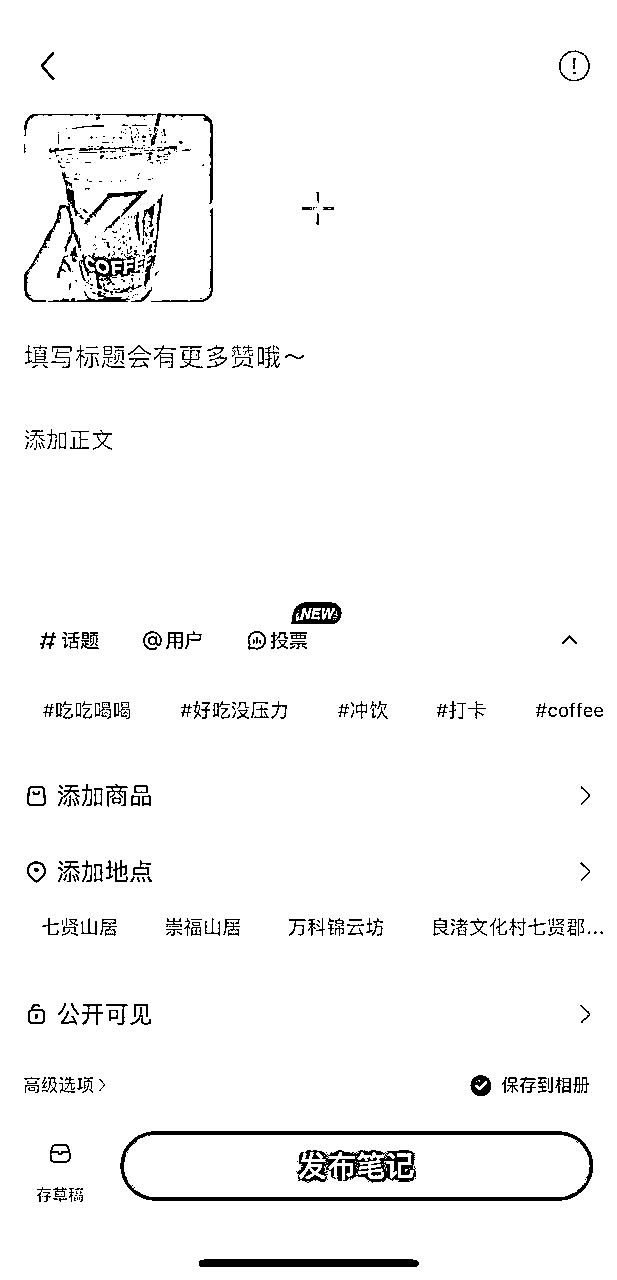This screenshot has height=1280, width=617.
Task: Toggle the 保存到相册 checkbox
Action: [x=481, y=1085]
